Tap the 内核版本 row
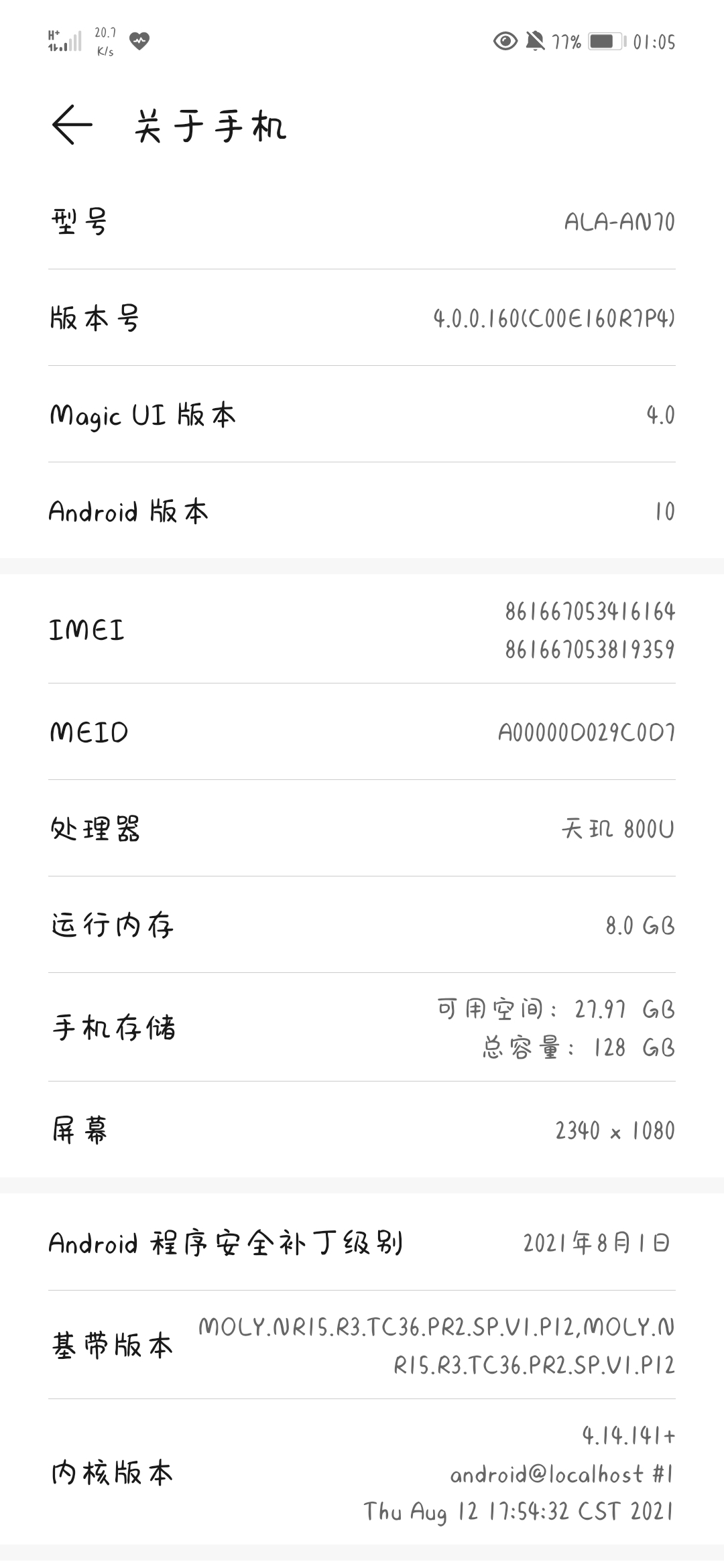The width and height of the screenshot is (724, 1568). coord(362,1473)
